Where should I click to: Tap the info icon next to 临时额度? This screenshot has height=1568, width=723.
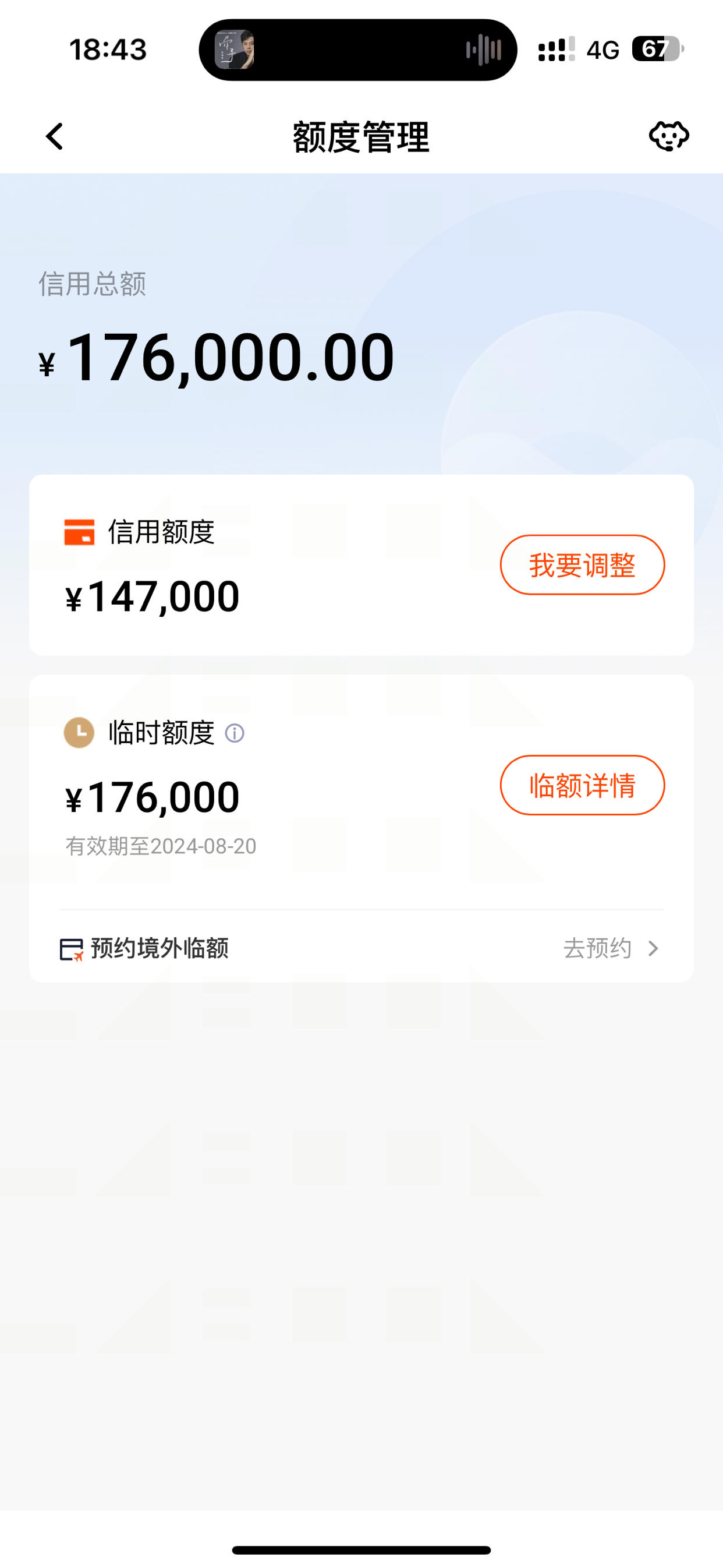click(x=236, y=734)
